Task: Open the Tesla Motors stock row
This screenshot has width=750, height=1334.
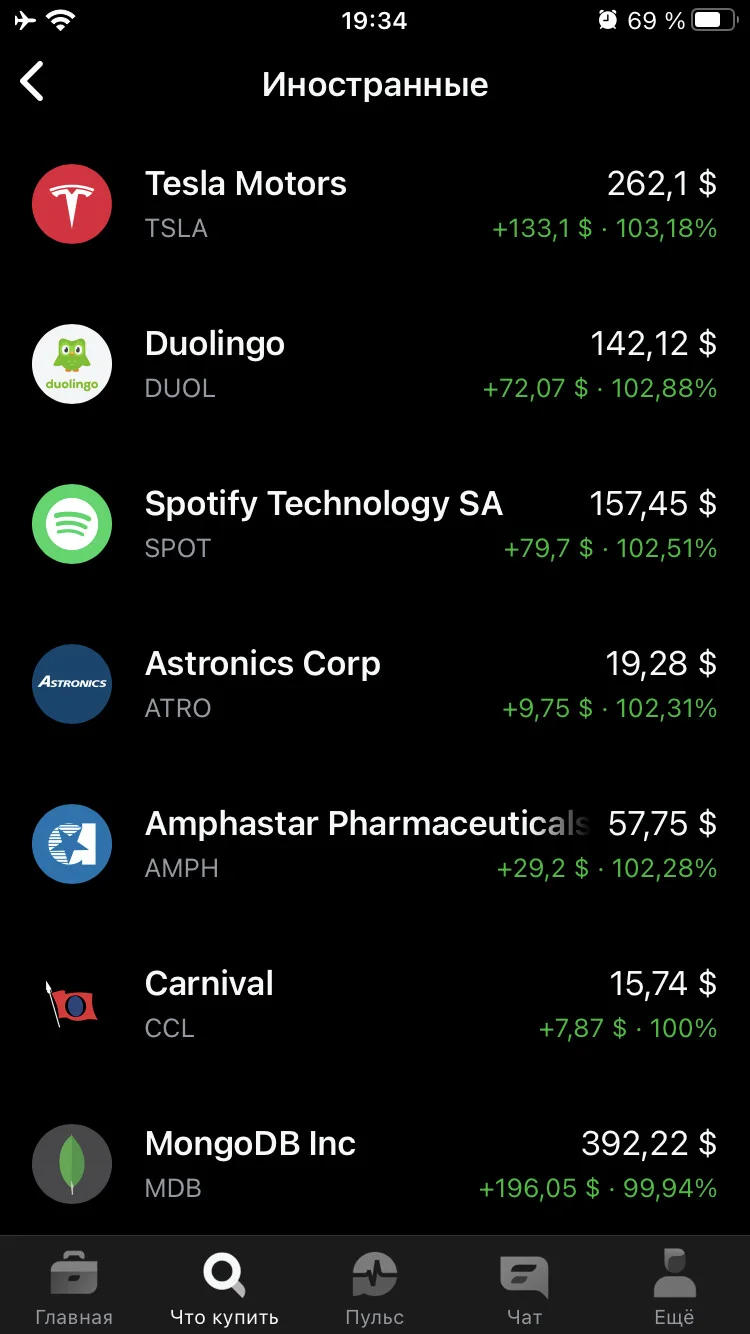Action: coord(375,204)
